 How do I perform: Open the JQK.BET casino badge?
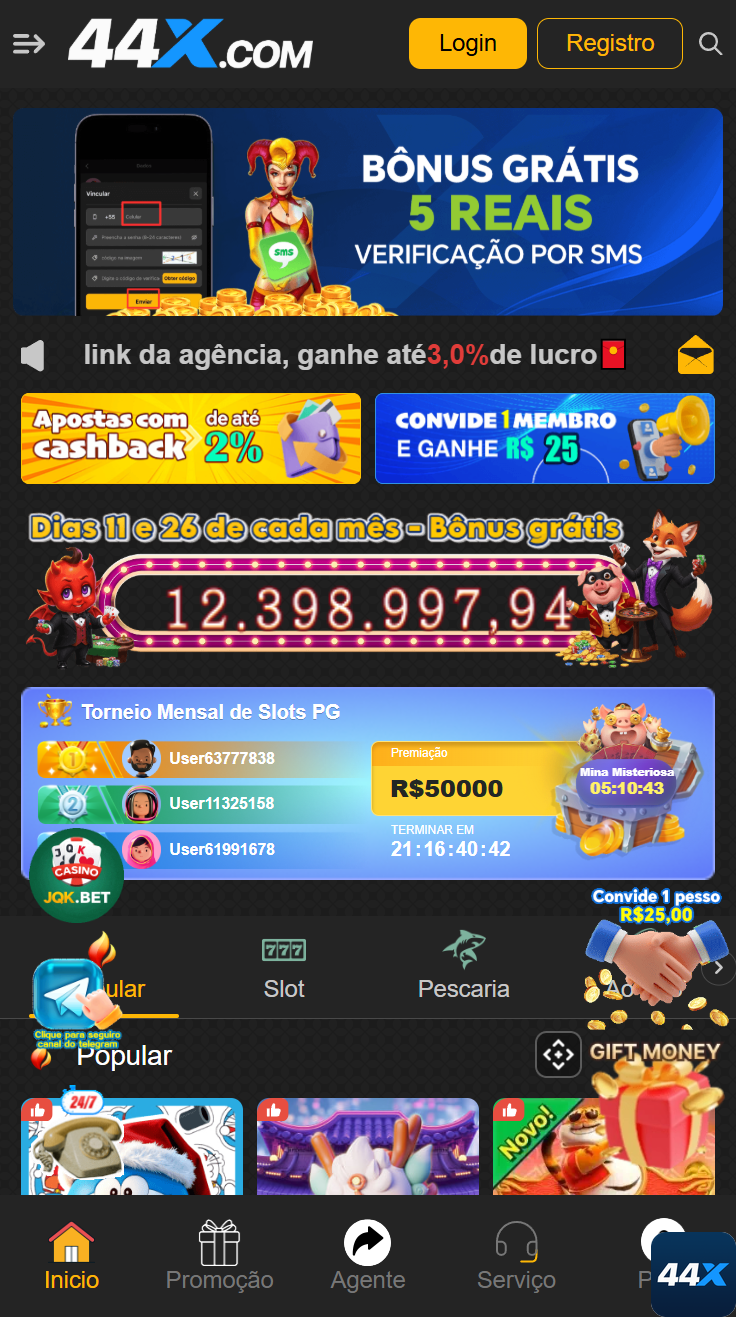76,875
